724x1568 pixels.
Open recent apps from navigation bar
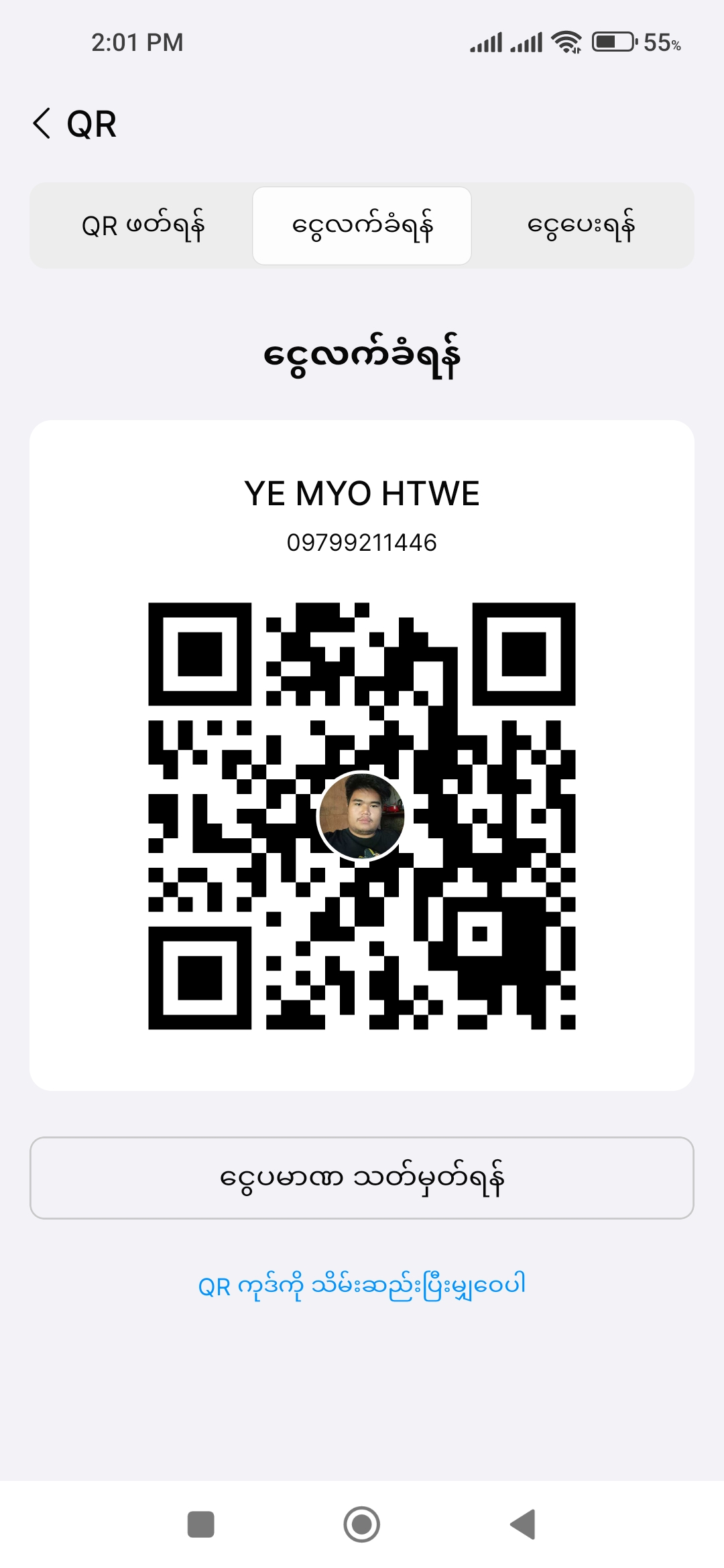coord(200,1524)
